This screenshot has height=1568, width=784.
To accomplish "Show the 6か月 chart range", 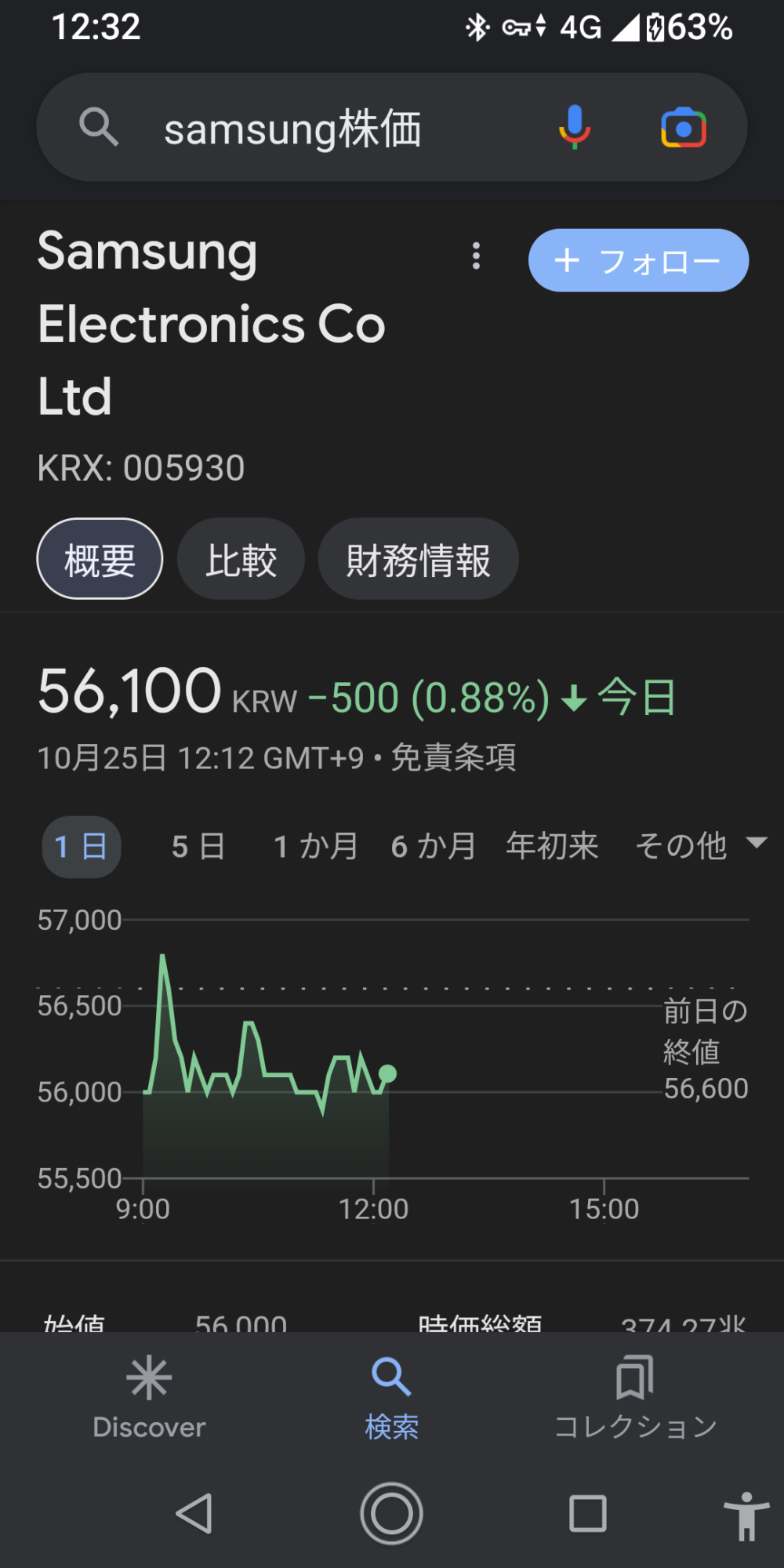I will (434, 847).
